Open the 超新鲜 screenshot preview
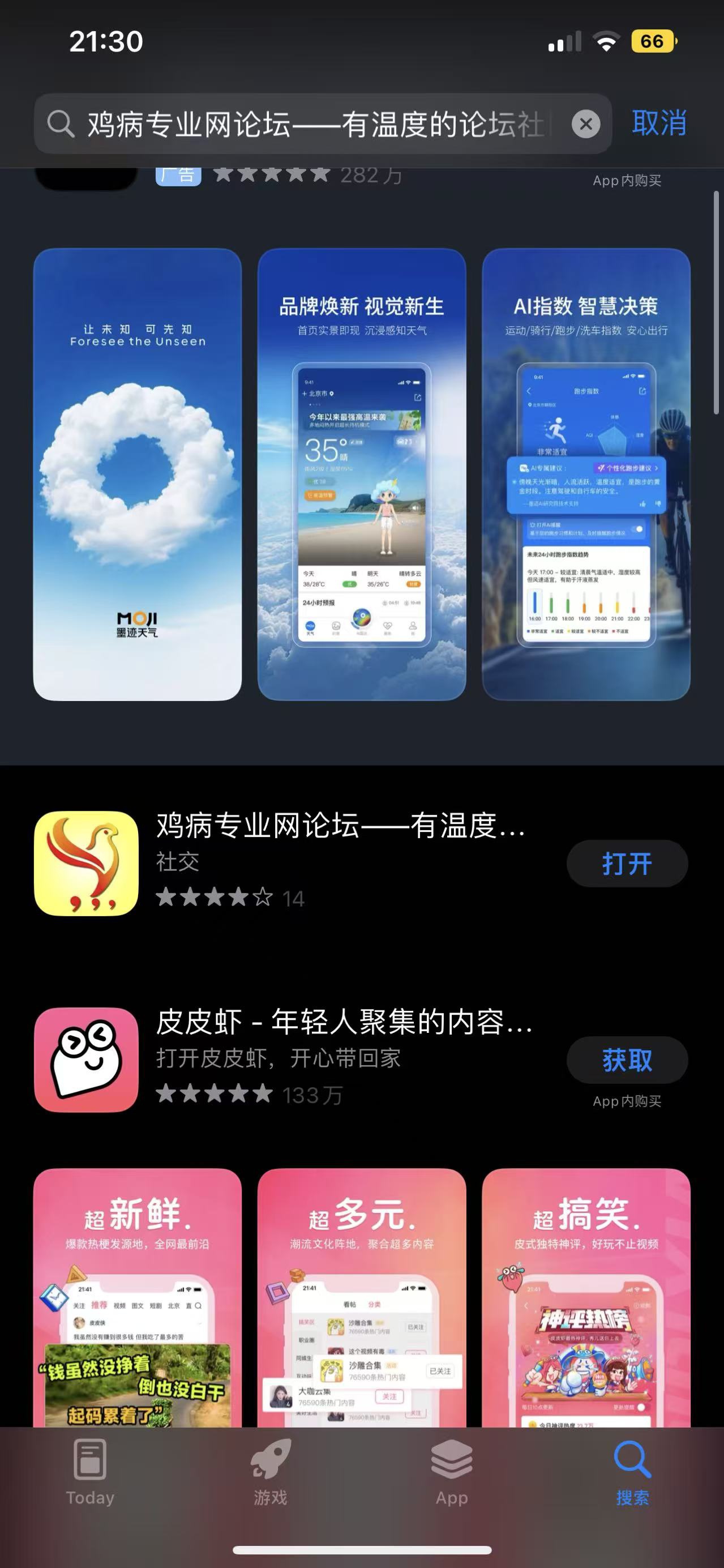Image resolution: width=724 pixels, height=1568 pixels. [138, 1297]
